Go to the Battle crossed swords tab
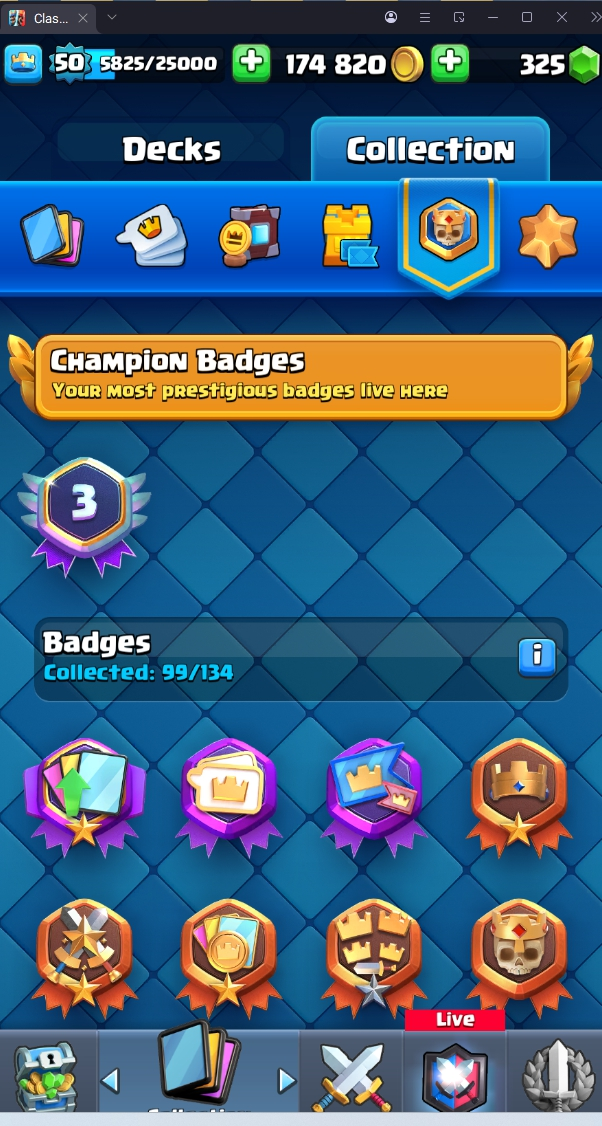Viewport: 602px width, 1126px height. 351,1075
